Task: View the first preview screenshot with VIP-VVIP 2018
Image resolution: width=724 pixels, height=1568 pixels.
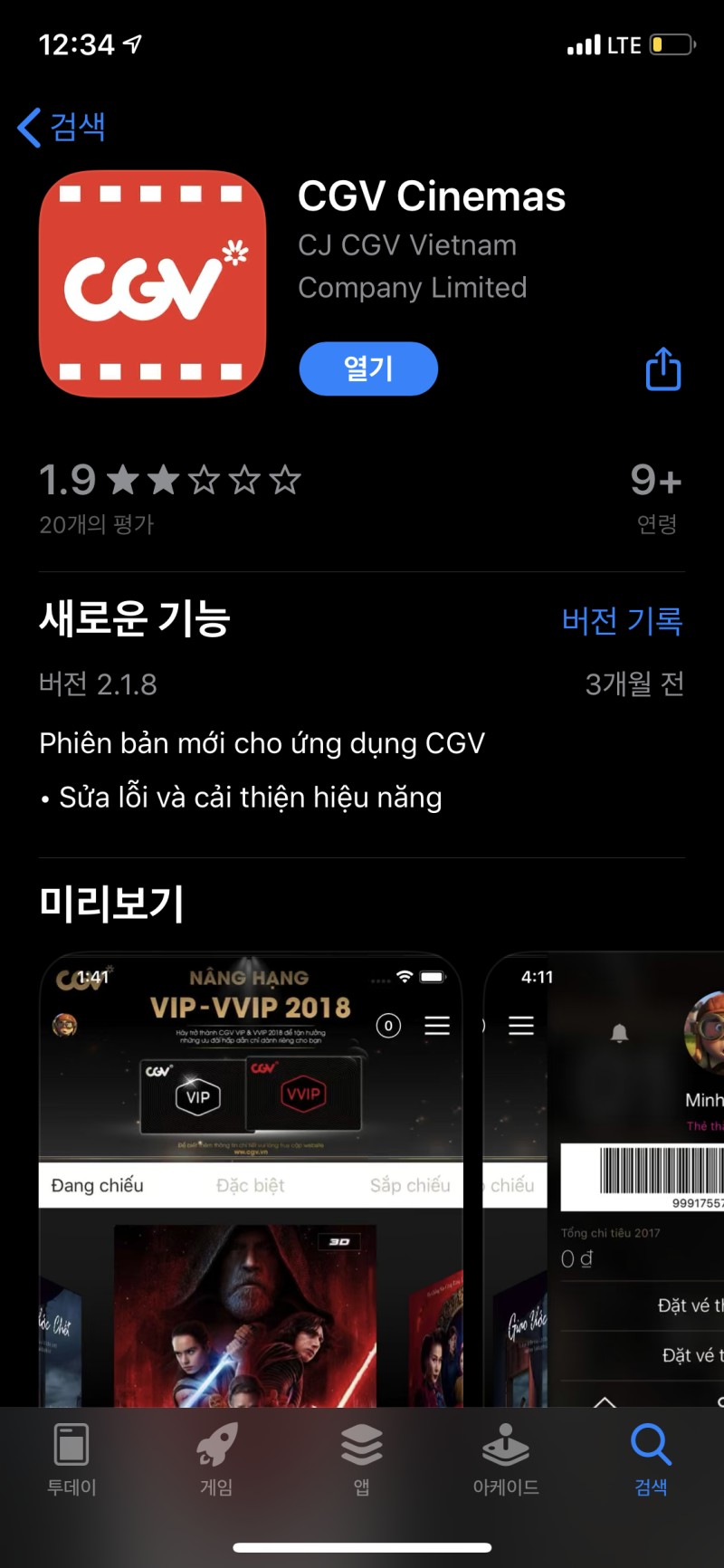Action: tap(251, 1177)
